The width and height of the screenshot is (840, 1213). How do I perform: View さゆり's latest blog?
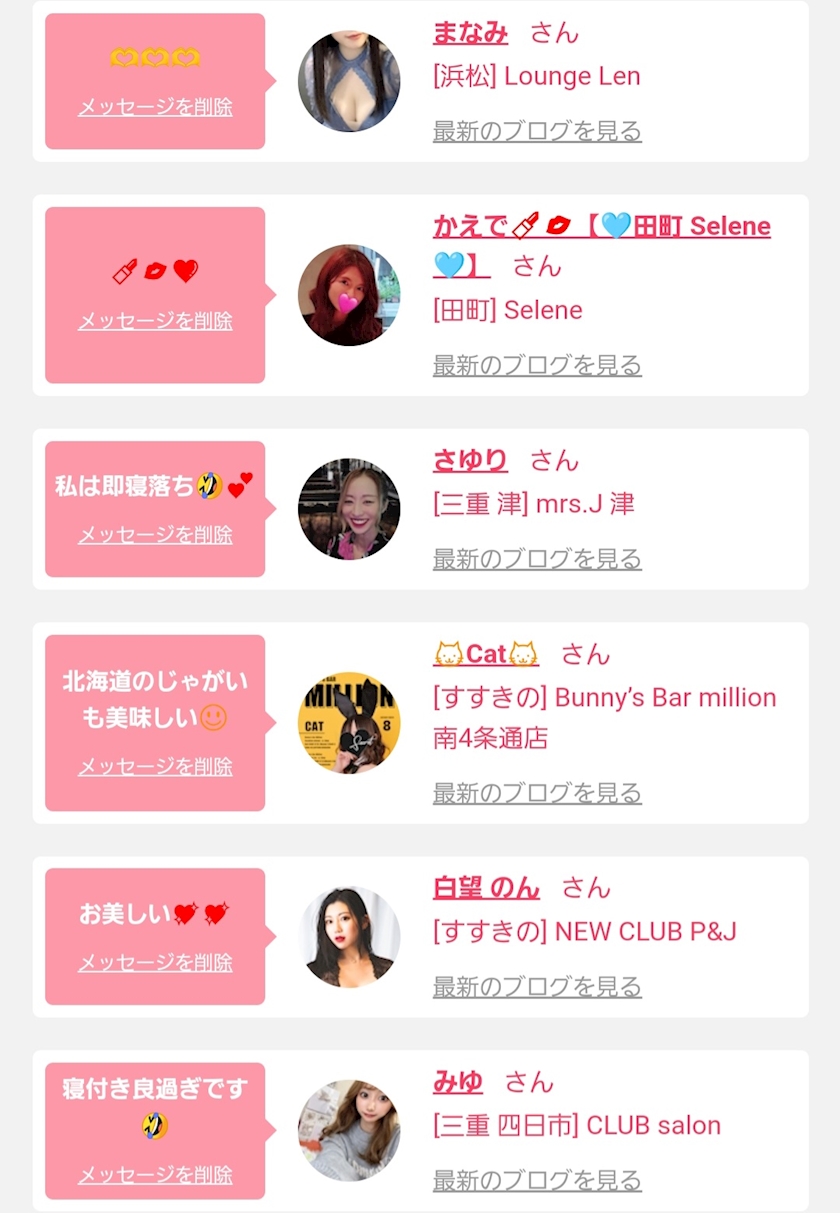[537, 559]
